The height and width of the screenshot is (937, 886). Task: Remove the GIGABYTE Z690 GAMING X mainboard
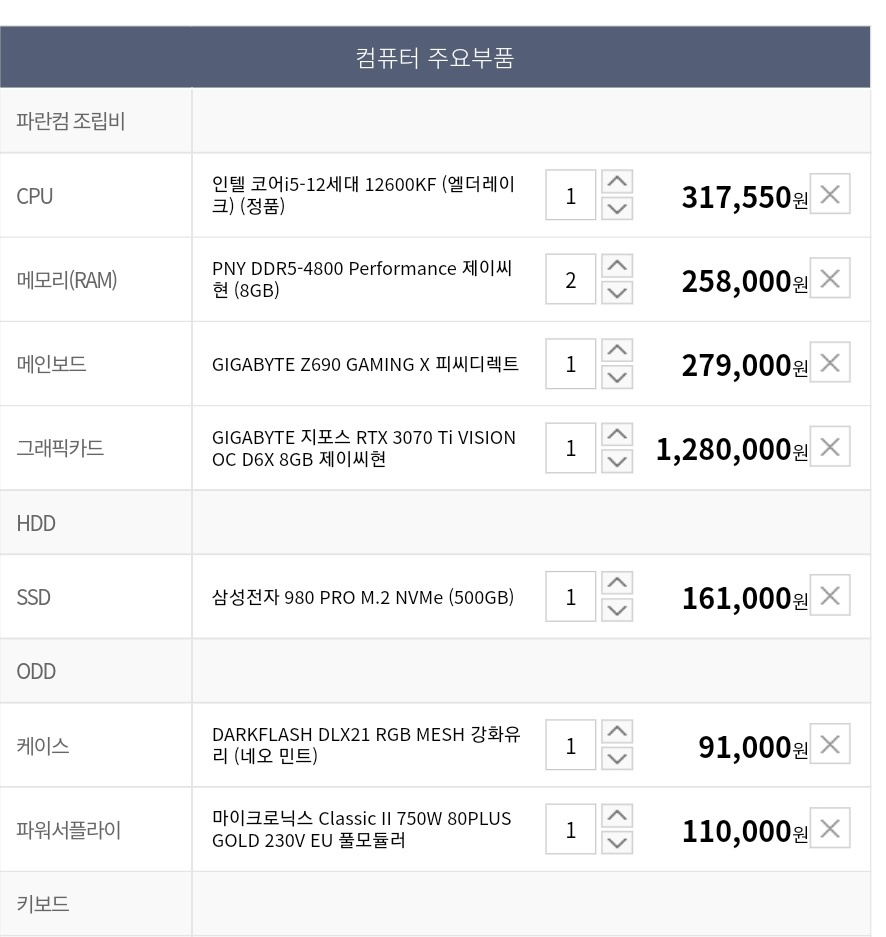point(829,362)
